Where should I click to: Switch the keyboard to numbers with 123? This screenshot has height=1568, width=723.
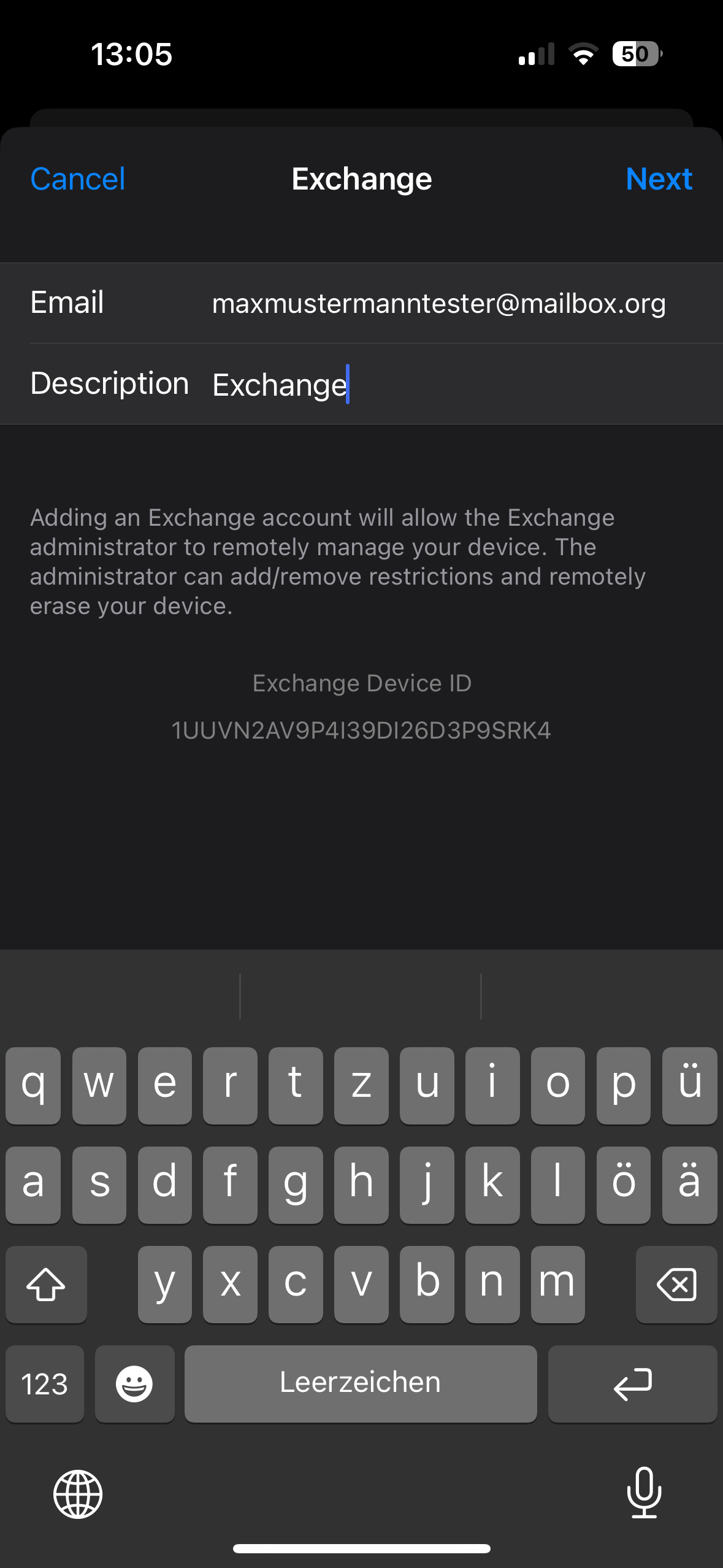[45, 1383]
